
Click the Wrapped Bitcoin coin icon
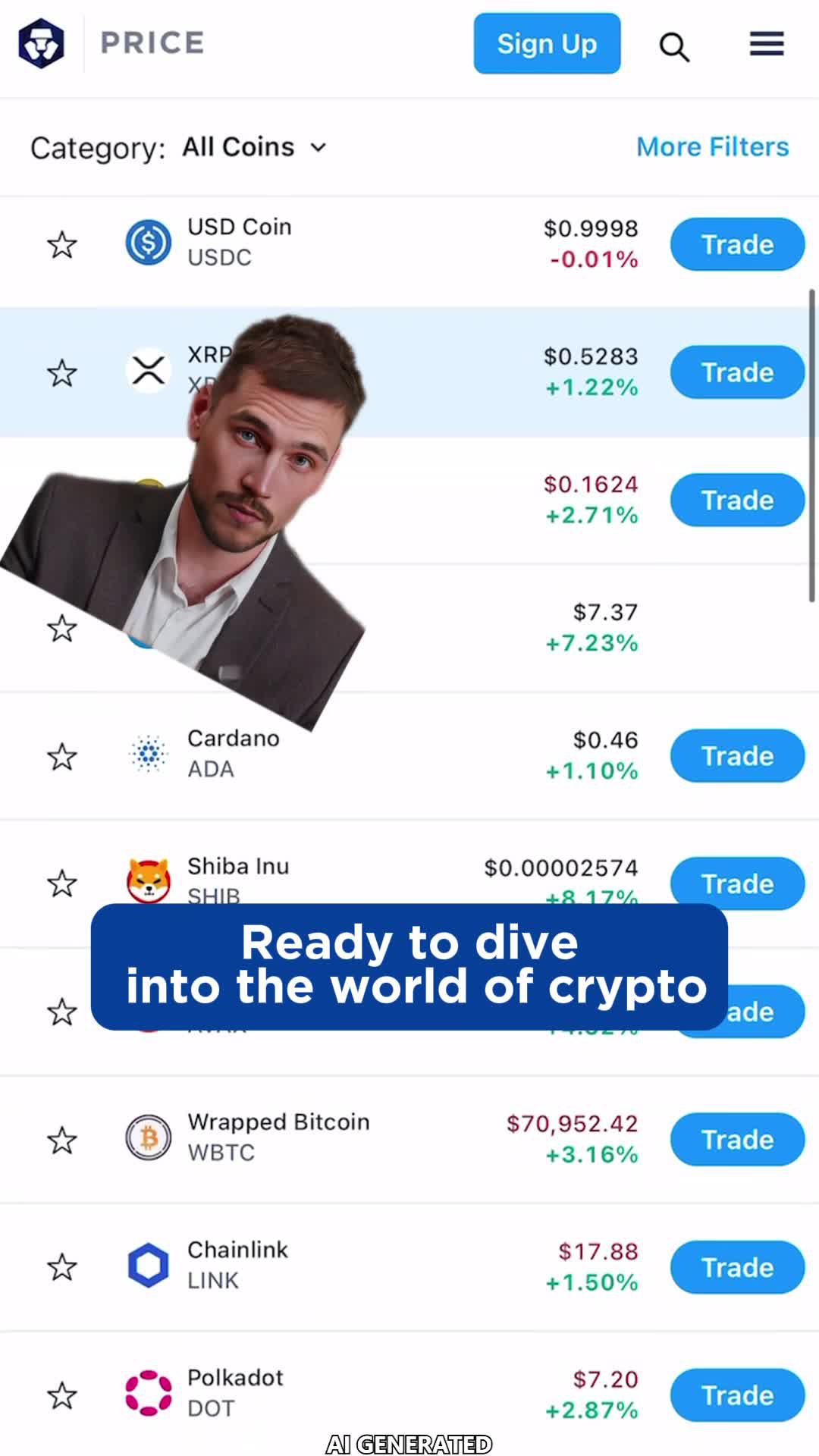(x=149, y=1137)
